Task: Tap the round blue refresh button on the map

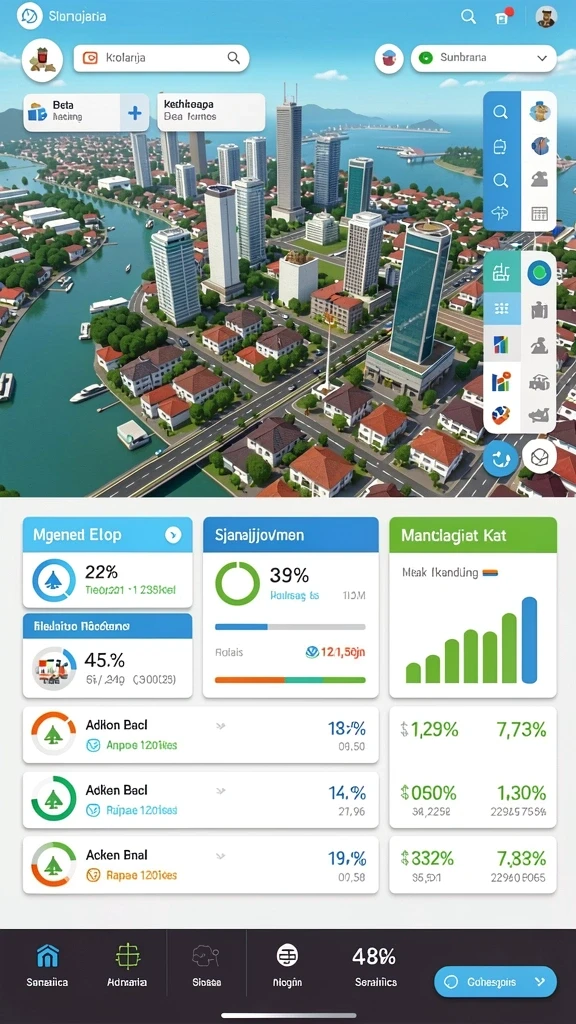Action: [x=501, y=458]
